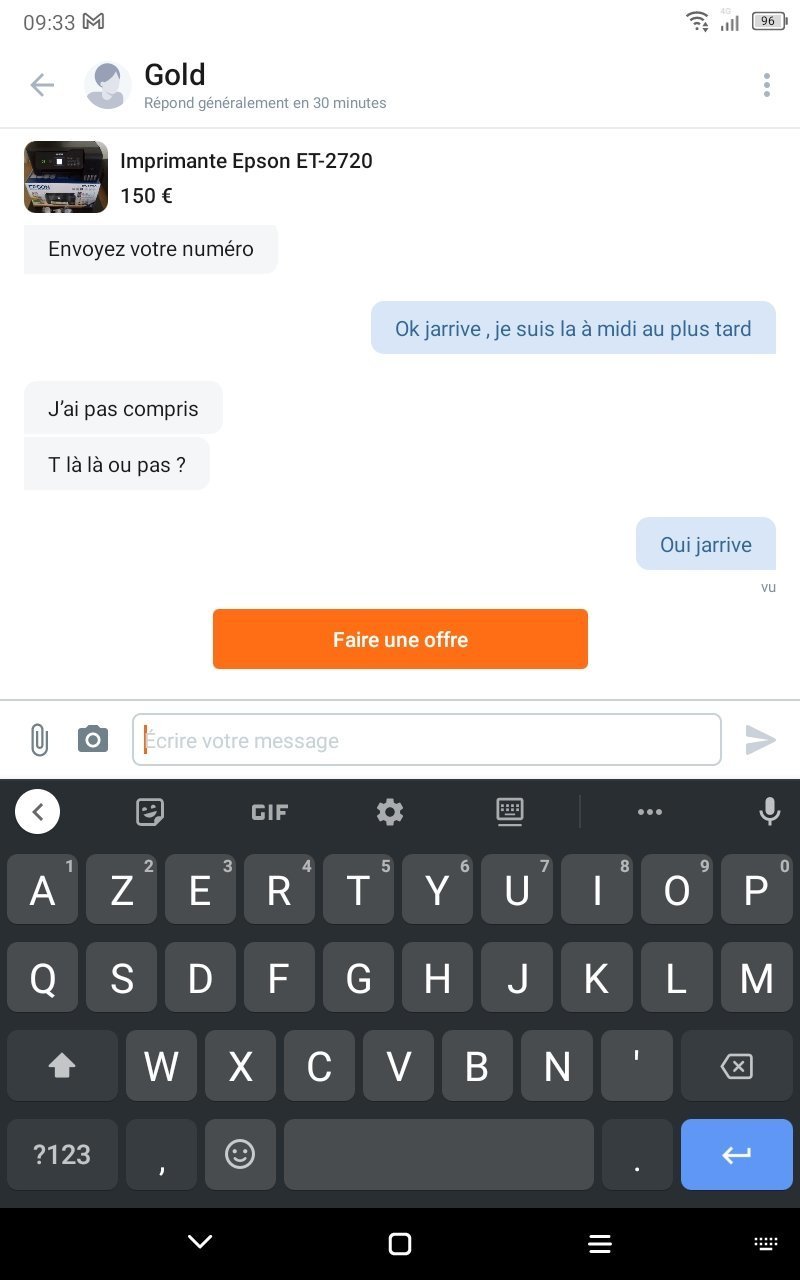Image resolution: width=800 pixels, height=1280 pixels.
Task: Send the message with the arrow icon
Action: (760, 740)
